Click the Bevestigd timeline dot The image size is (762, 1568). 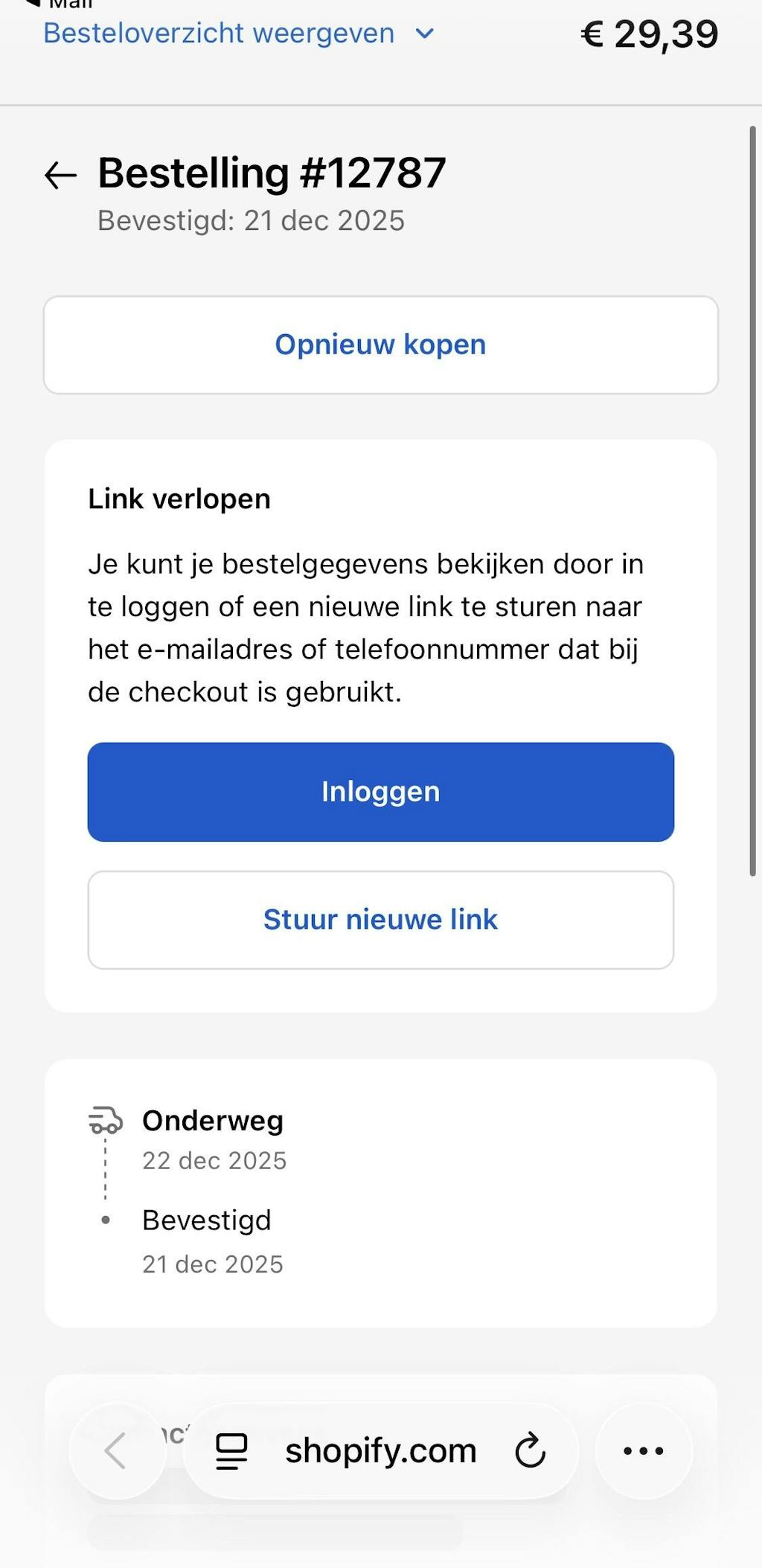(x=105, y=1219)
